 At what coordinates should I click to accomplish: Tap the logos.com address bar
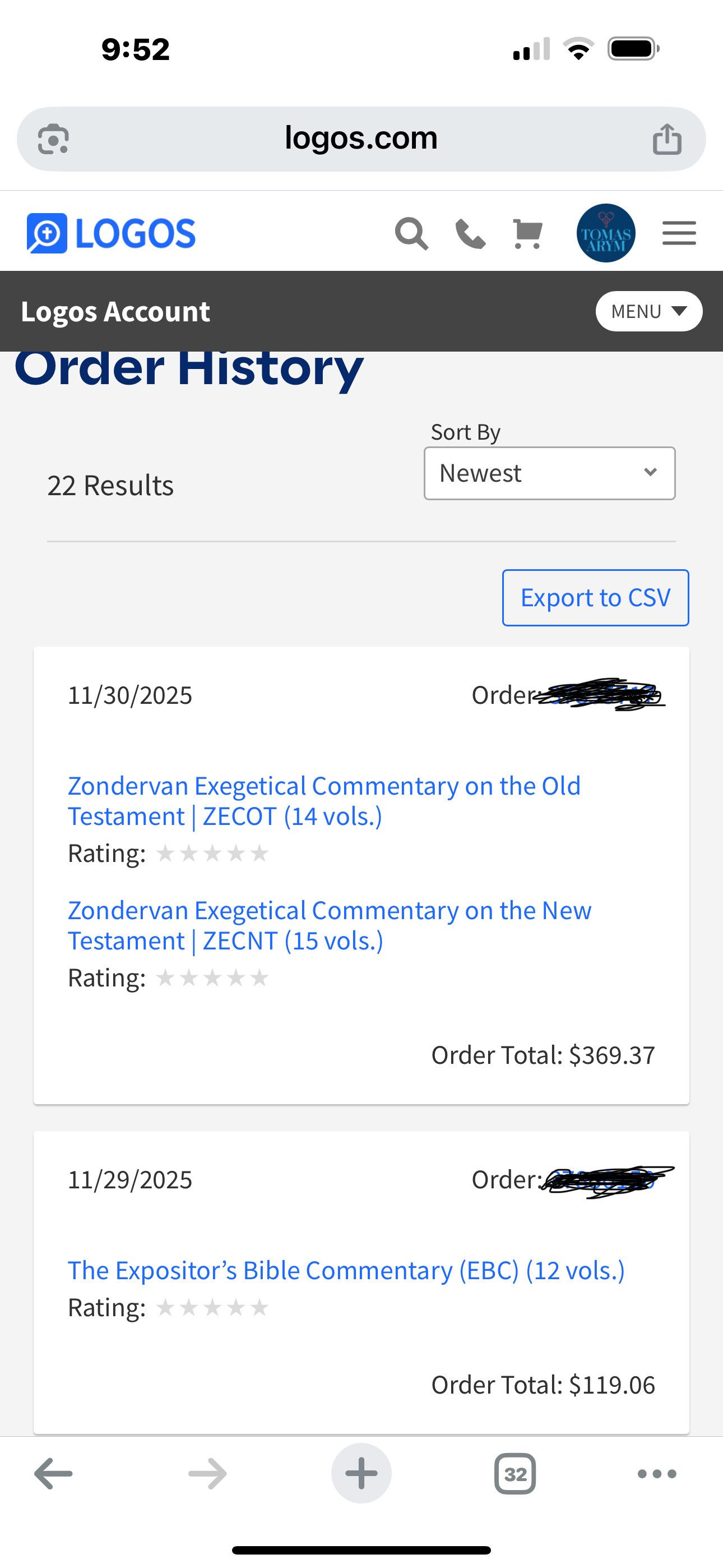[361, 139]
